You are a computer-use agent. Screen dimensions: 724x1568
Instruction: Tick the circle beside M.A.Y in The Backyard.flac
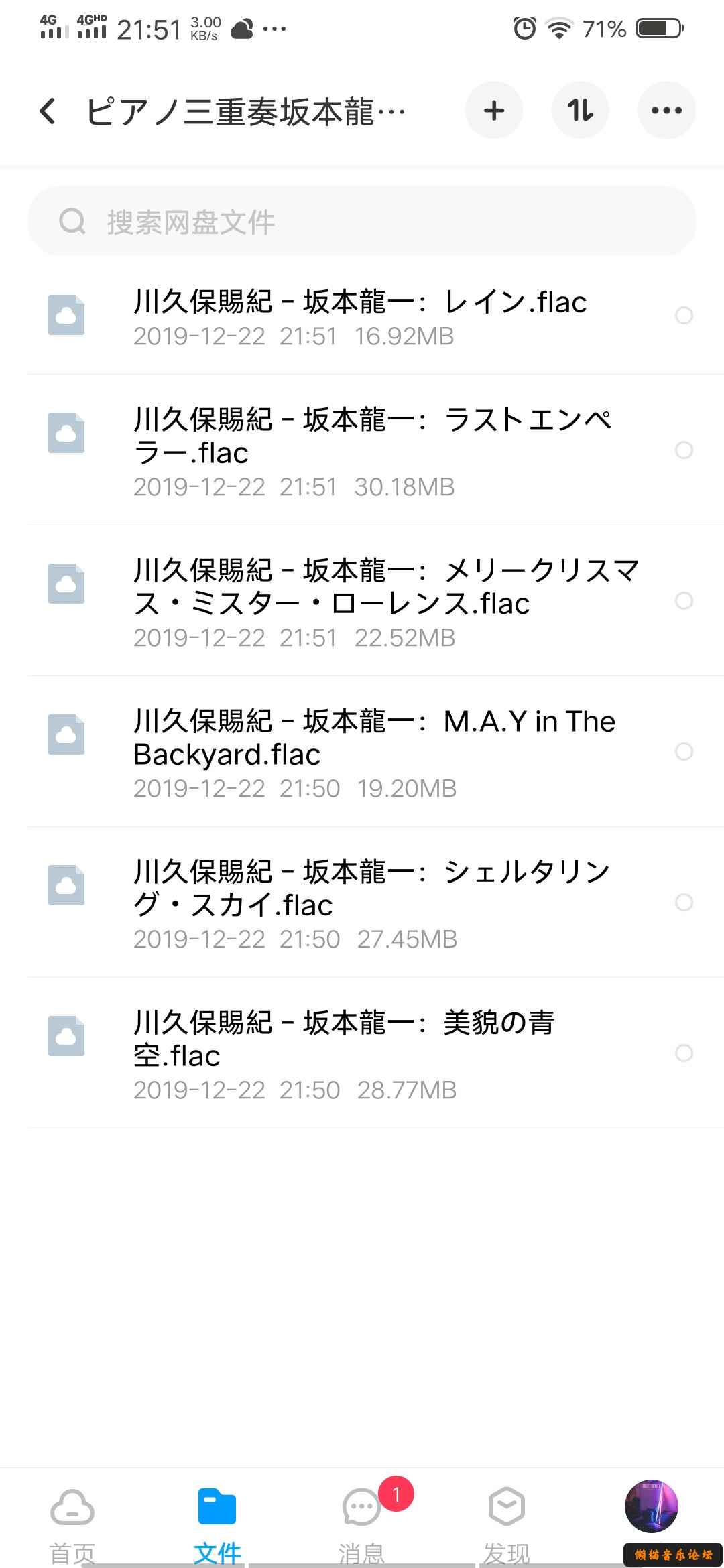(x=684, y=752)
